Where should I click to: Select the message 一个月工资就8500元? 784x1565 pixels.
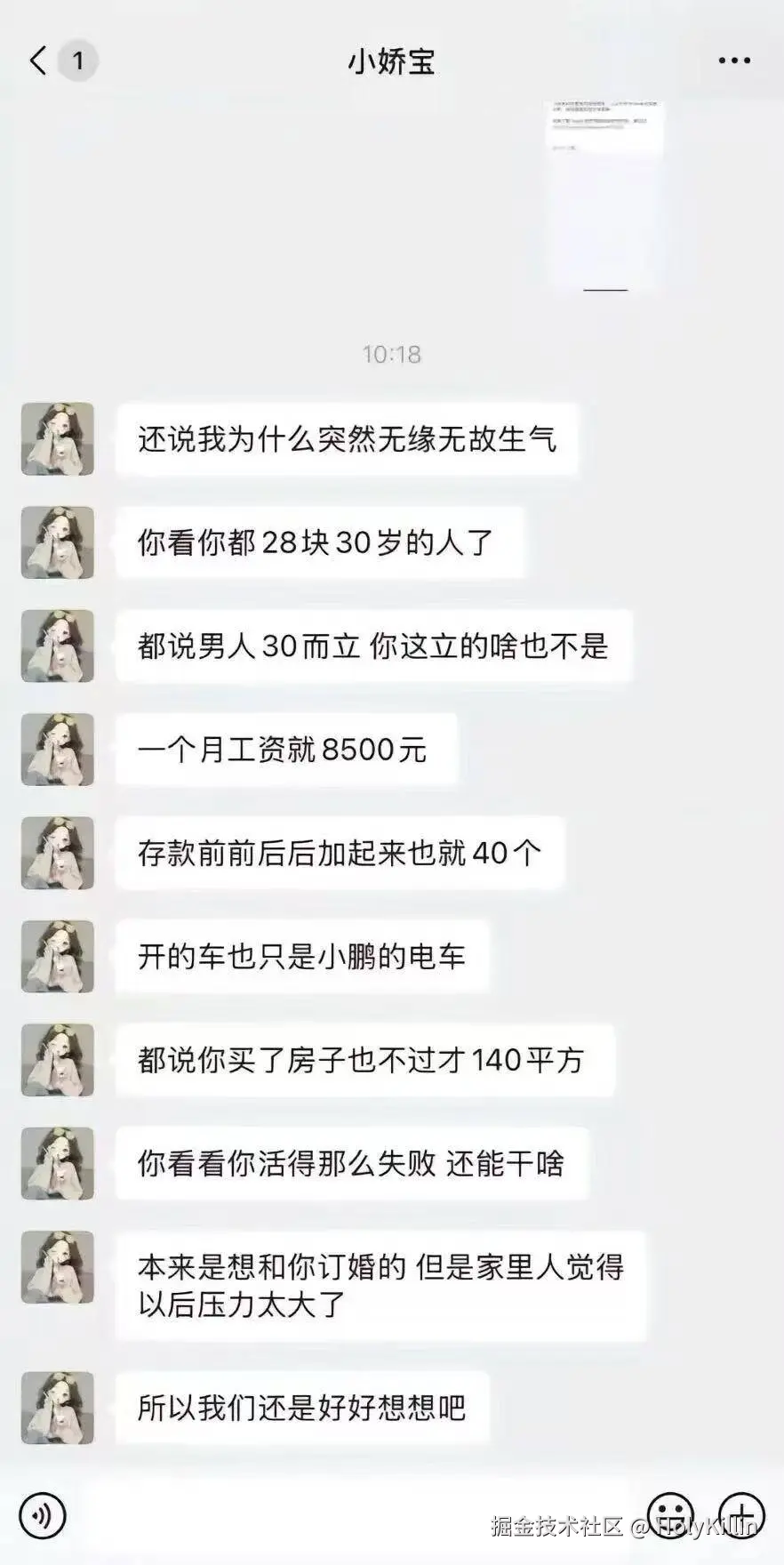point(284,750)
